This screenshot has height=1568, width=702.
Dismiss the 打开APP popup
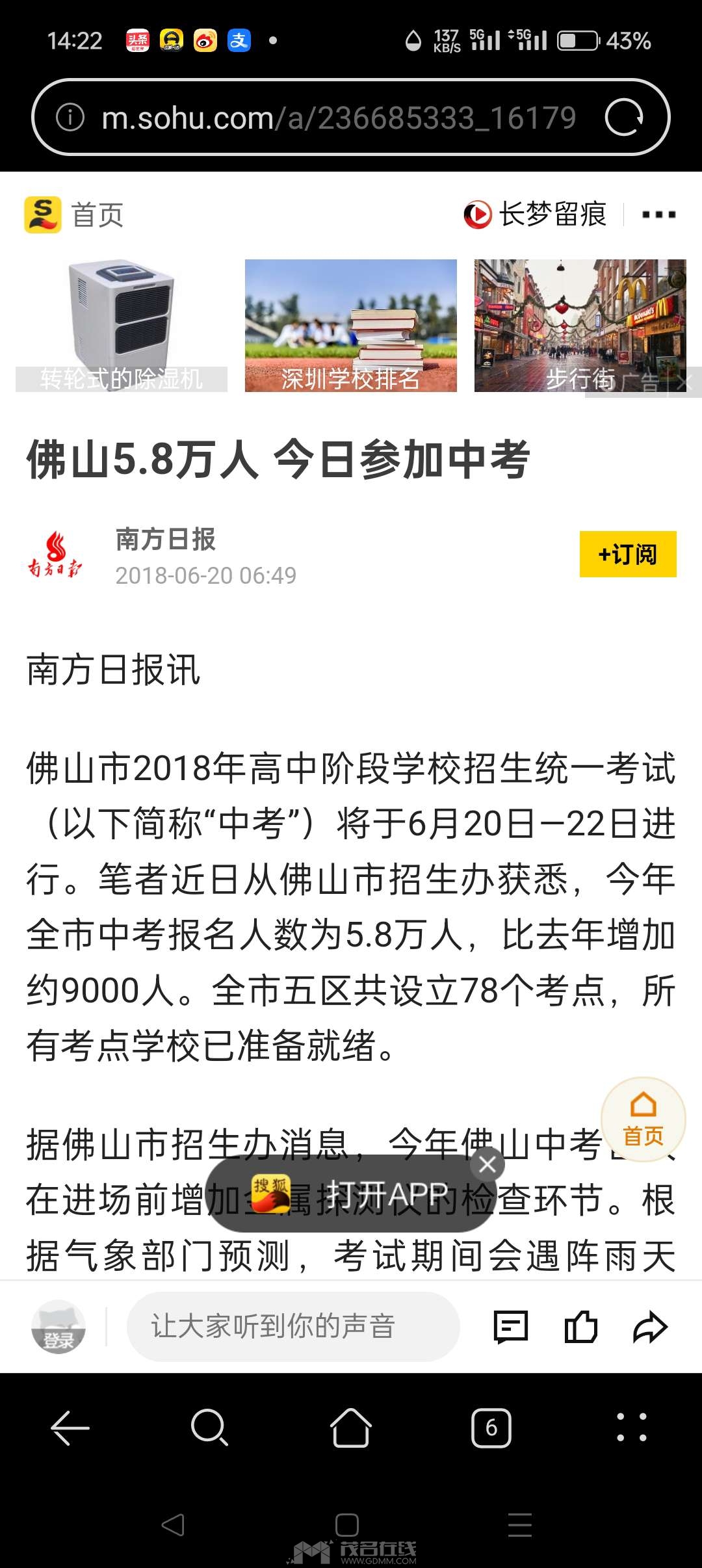(x=487, y=1164)
